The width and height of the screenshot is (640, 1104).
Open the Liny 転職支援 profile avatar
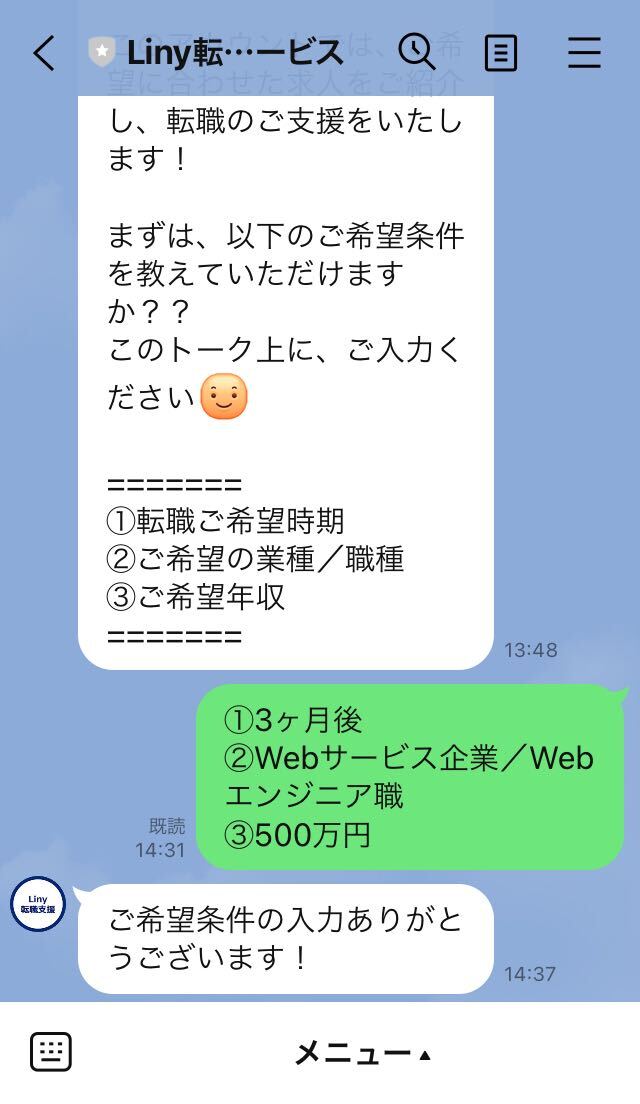click(x=38, y=904)
